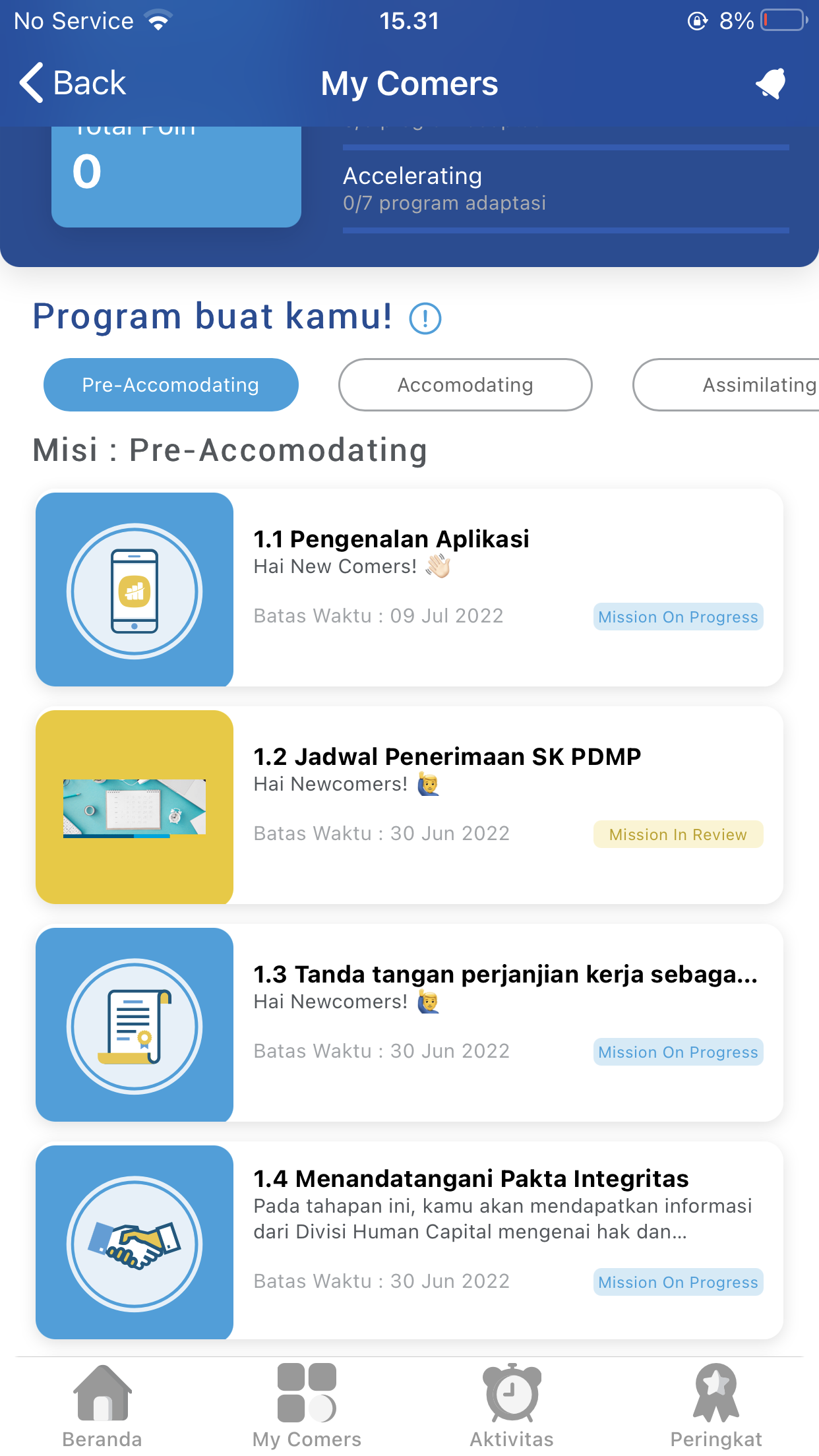Switch to the Aktivitas tab
This screenshot has height=1456, width=819.
pos(512,1406)
